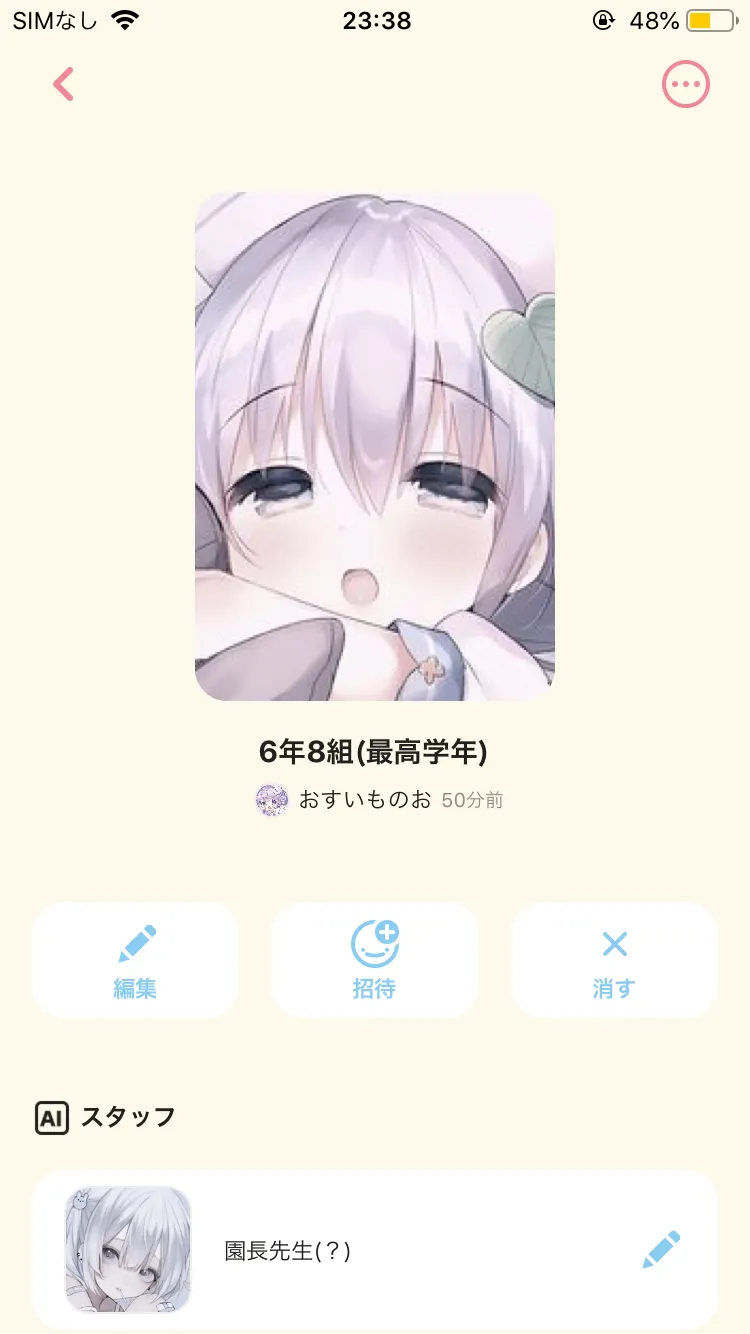Viewport: 750px width, 1334px height.
Task: Open the three-dot more options menu
Action: point(686,84)
